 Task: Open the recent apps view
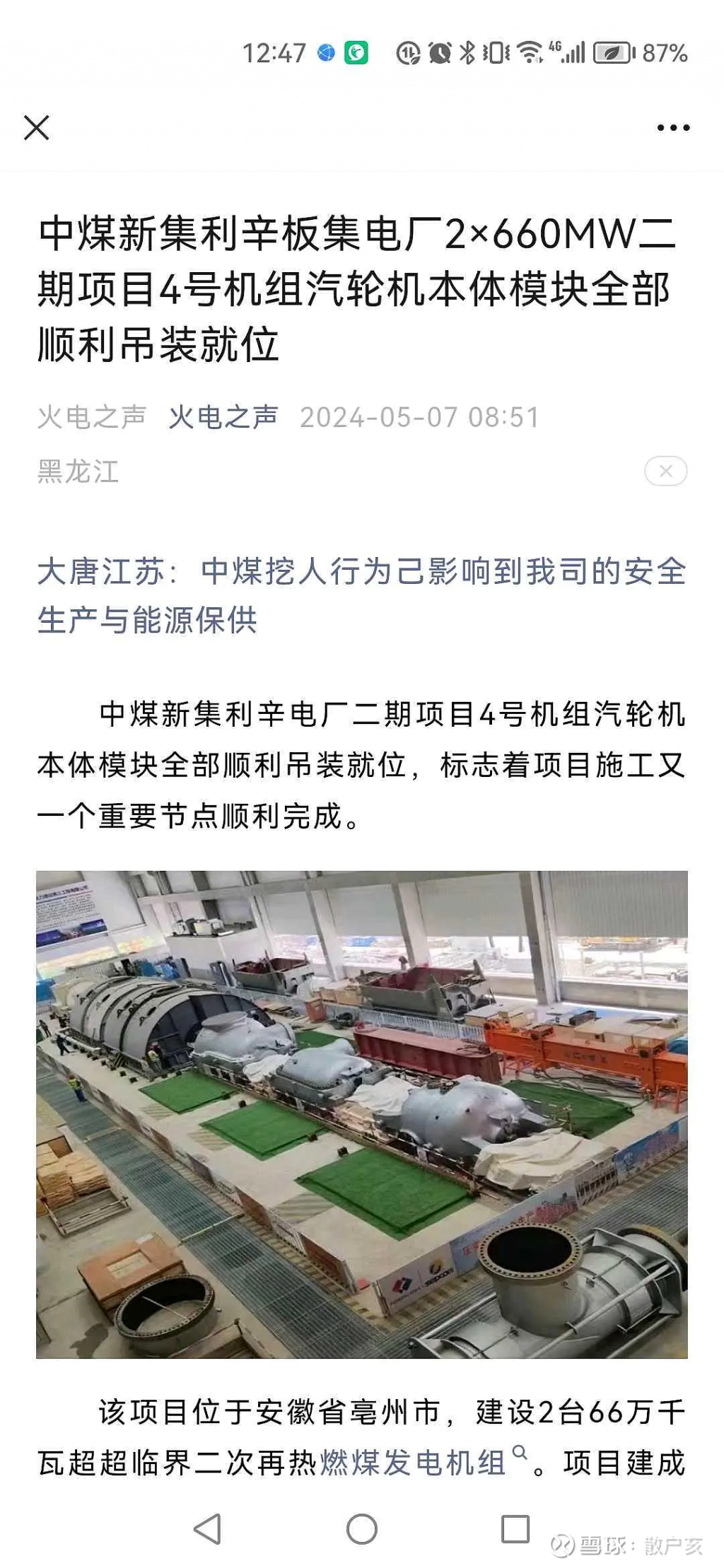click(x=515, y=1529)
